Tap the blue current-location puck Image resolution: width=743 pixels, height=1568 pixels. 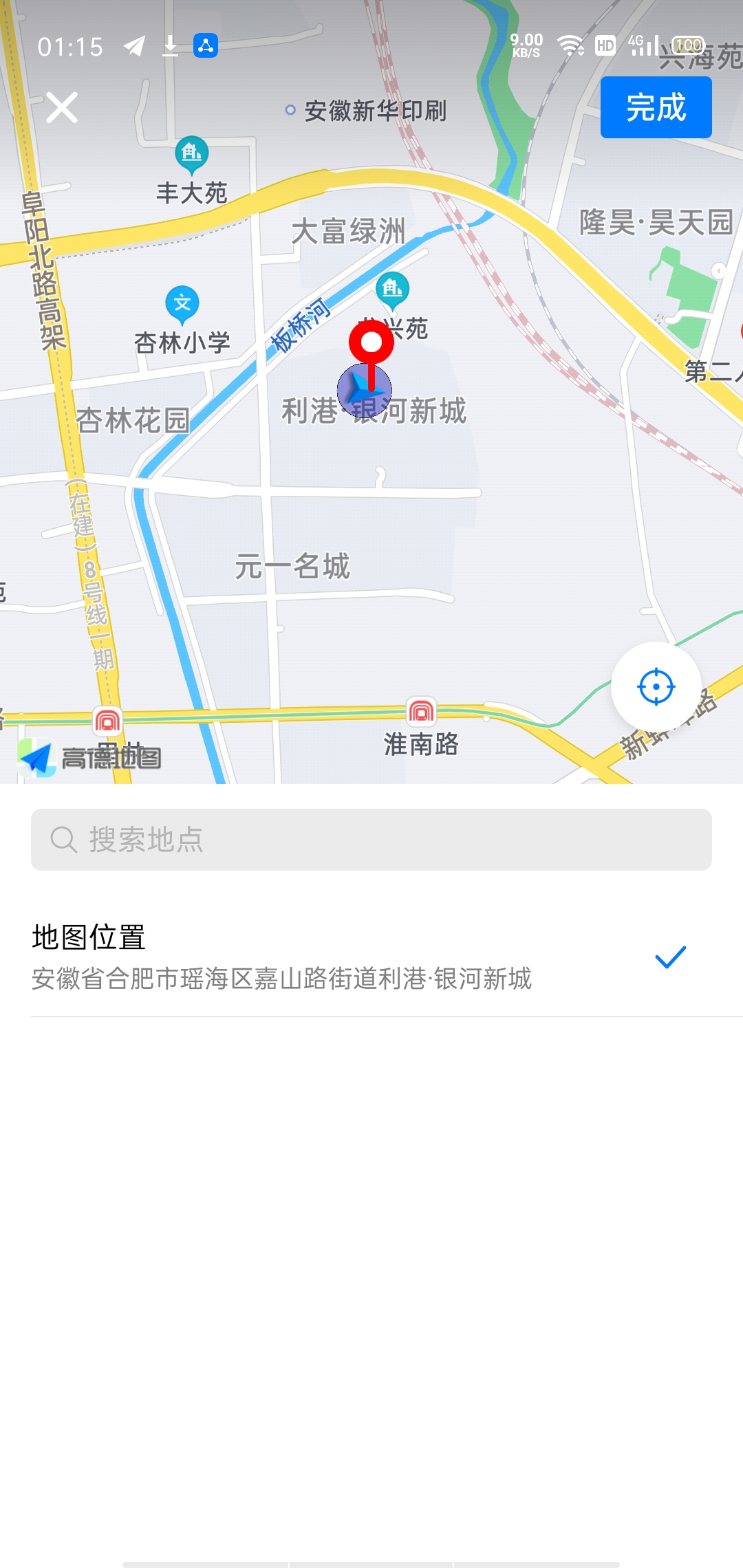click(365, 390)
